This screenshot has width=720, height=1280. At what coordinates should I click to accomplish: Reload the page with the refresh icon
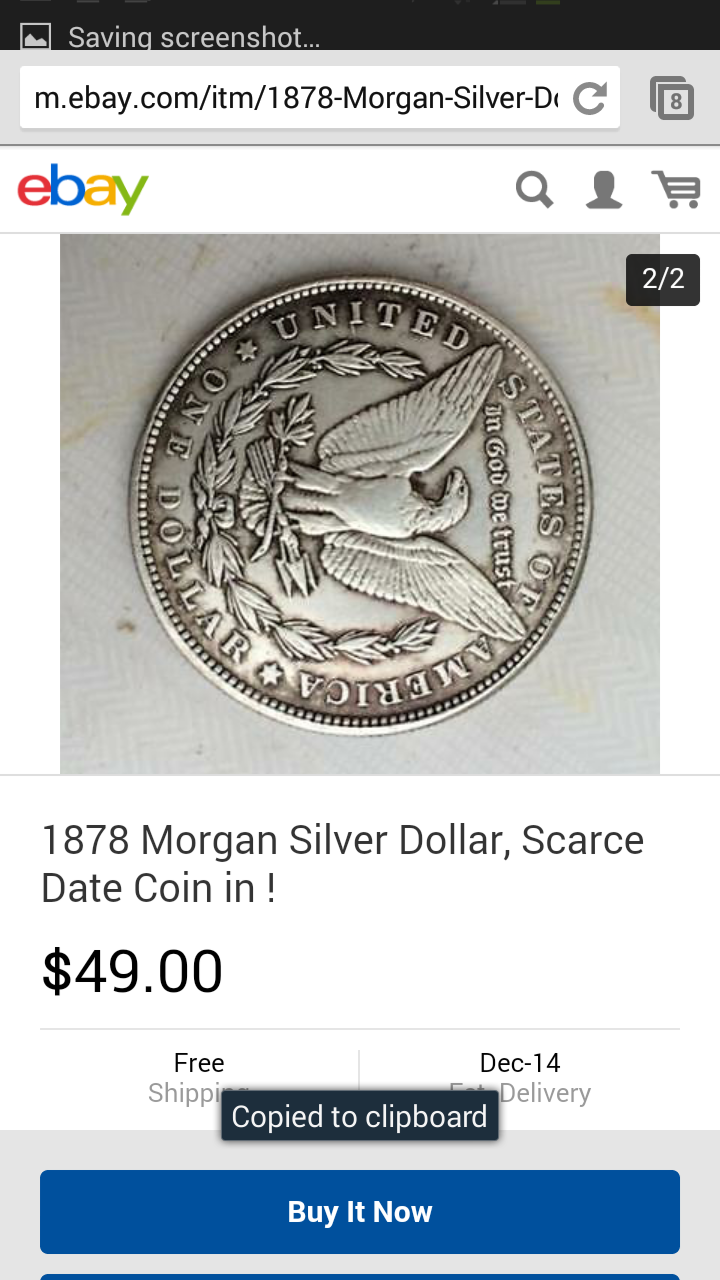tap(590, 98)
